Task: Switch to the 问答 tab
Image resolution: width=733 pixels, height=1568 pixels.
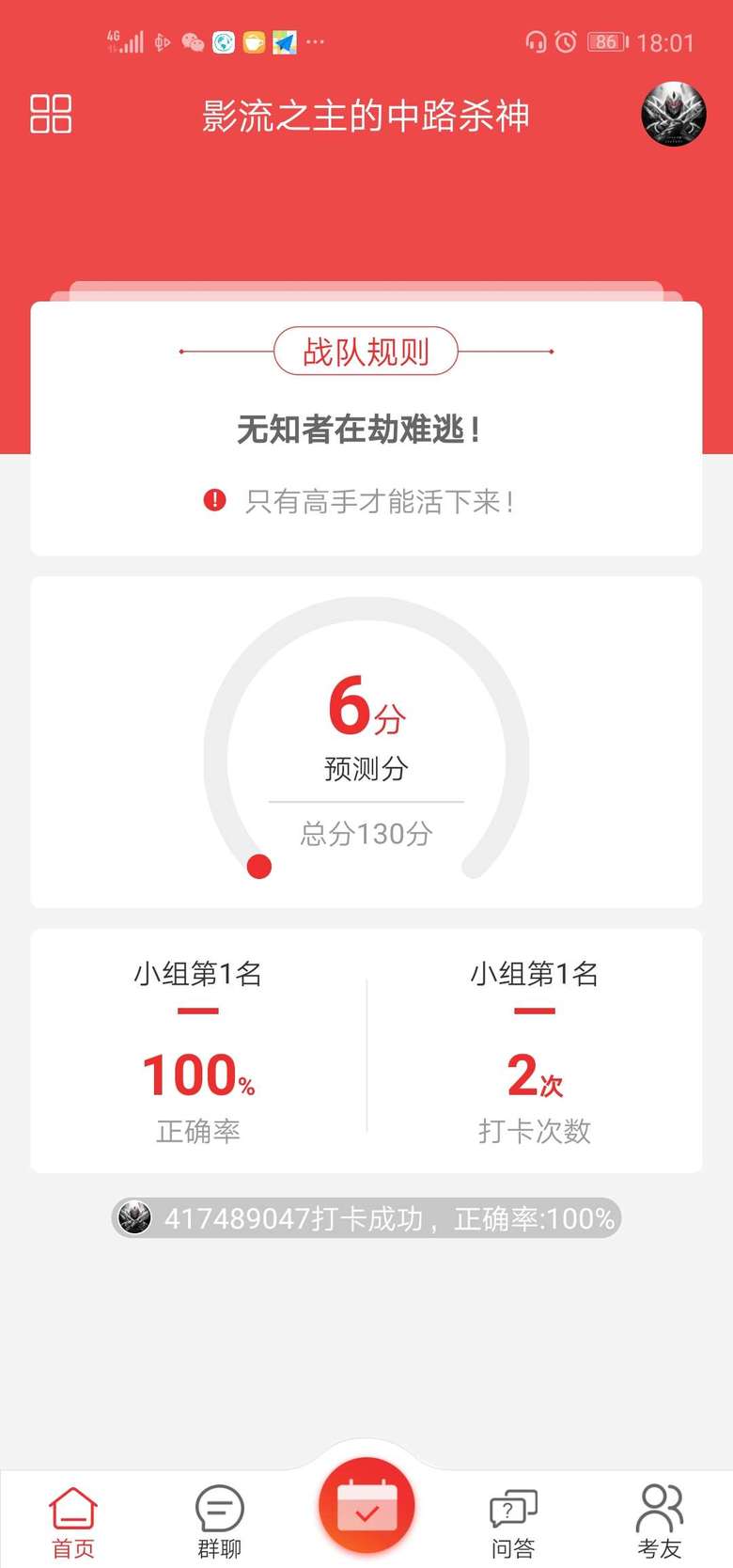Action: (x=513, y=1521)
